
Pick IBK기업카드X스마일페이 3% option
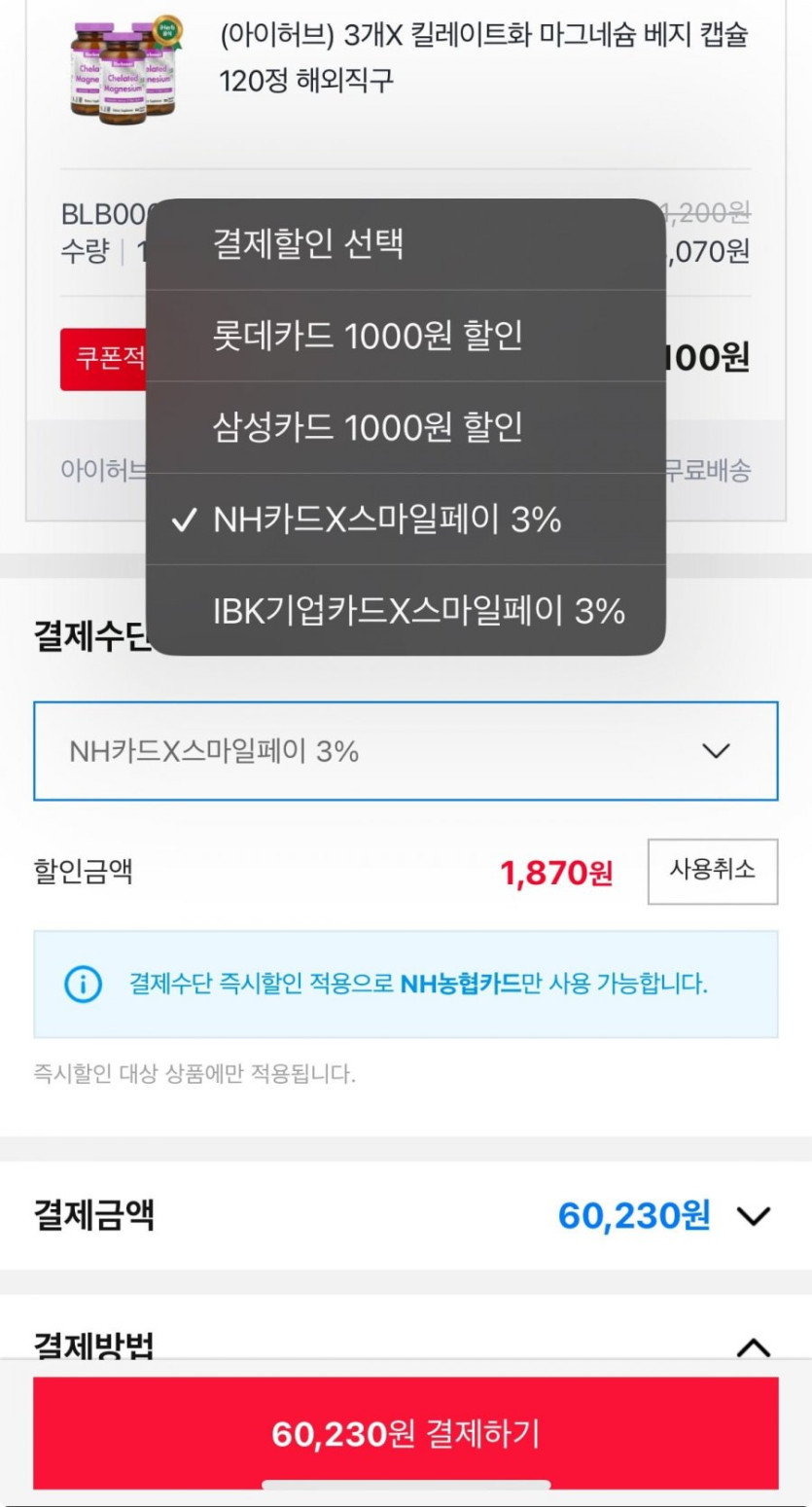point(406,611)
